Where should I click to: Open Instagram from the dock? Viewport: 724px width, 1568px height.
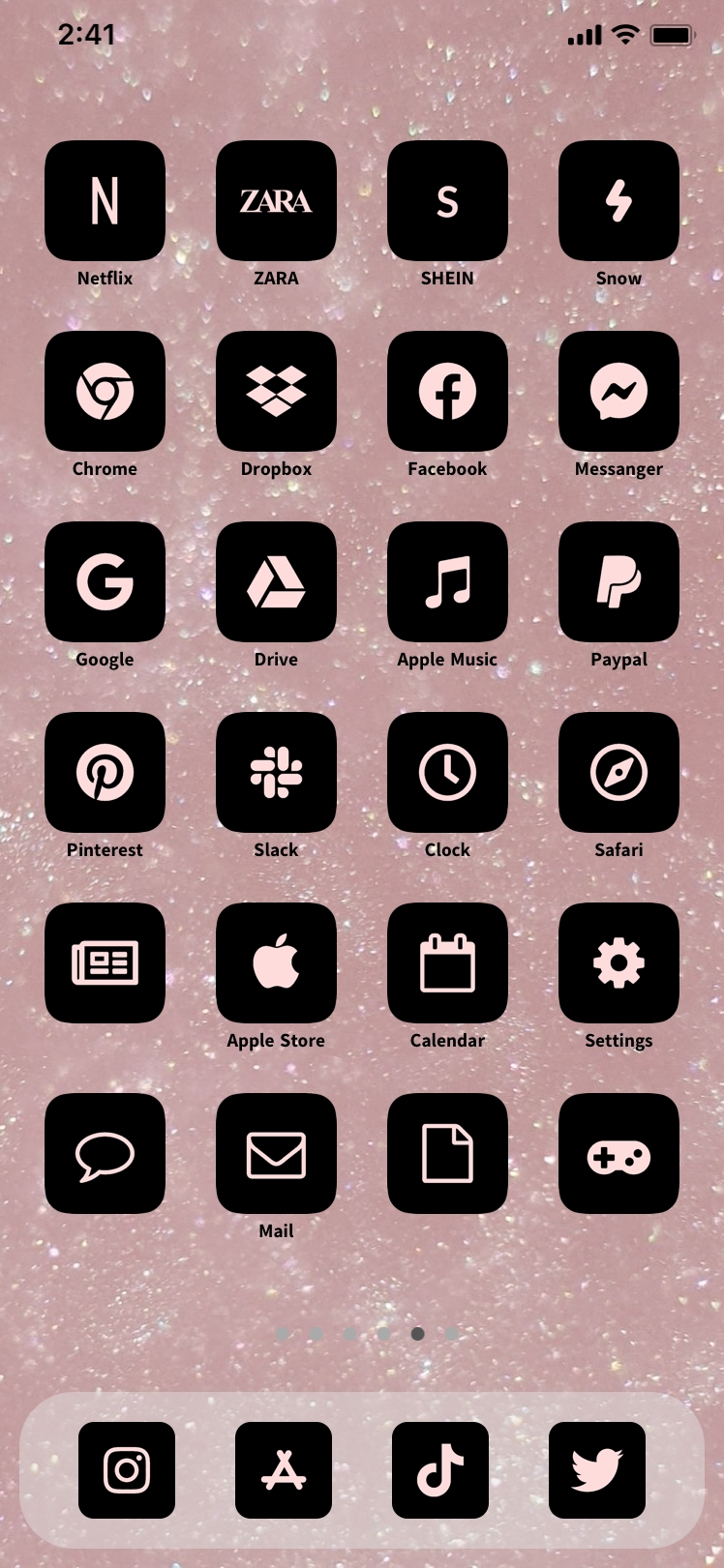click(x=127, y=1470)
